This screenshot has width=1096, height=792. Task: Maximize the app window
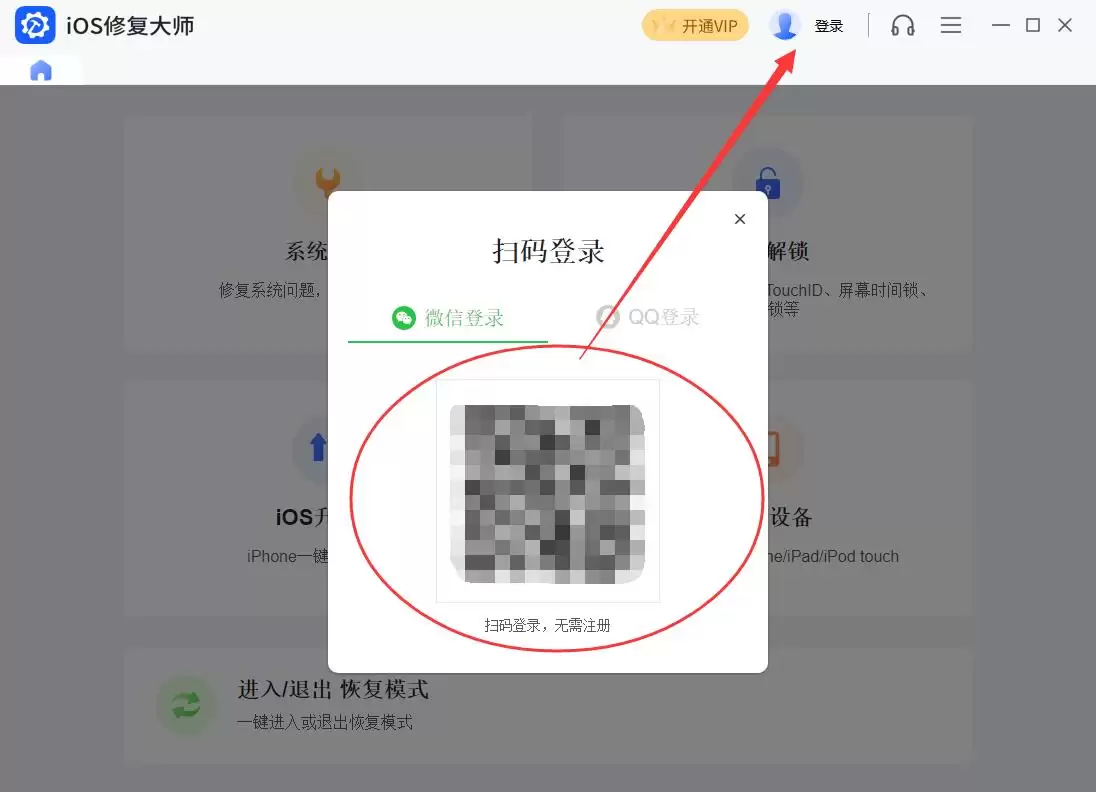click(1033, 26)
